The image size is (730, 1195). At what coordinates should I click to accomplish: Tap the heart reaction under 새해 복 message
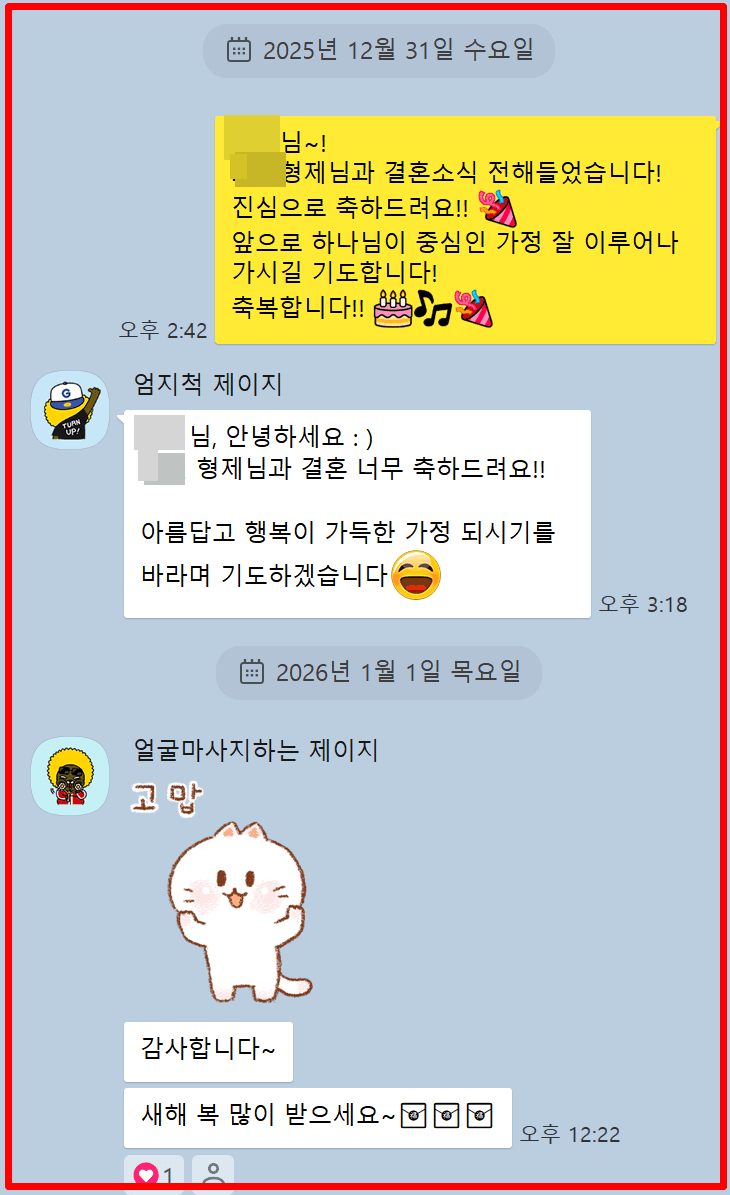click(x=155, y=1174)
